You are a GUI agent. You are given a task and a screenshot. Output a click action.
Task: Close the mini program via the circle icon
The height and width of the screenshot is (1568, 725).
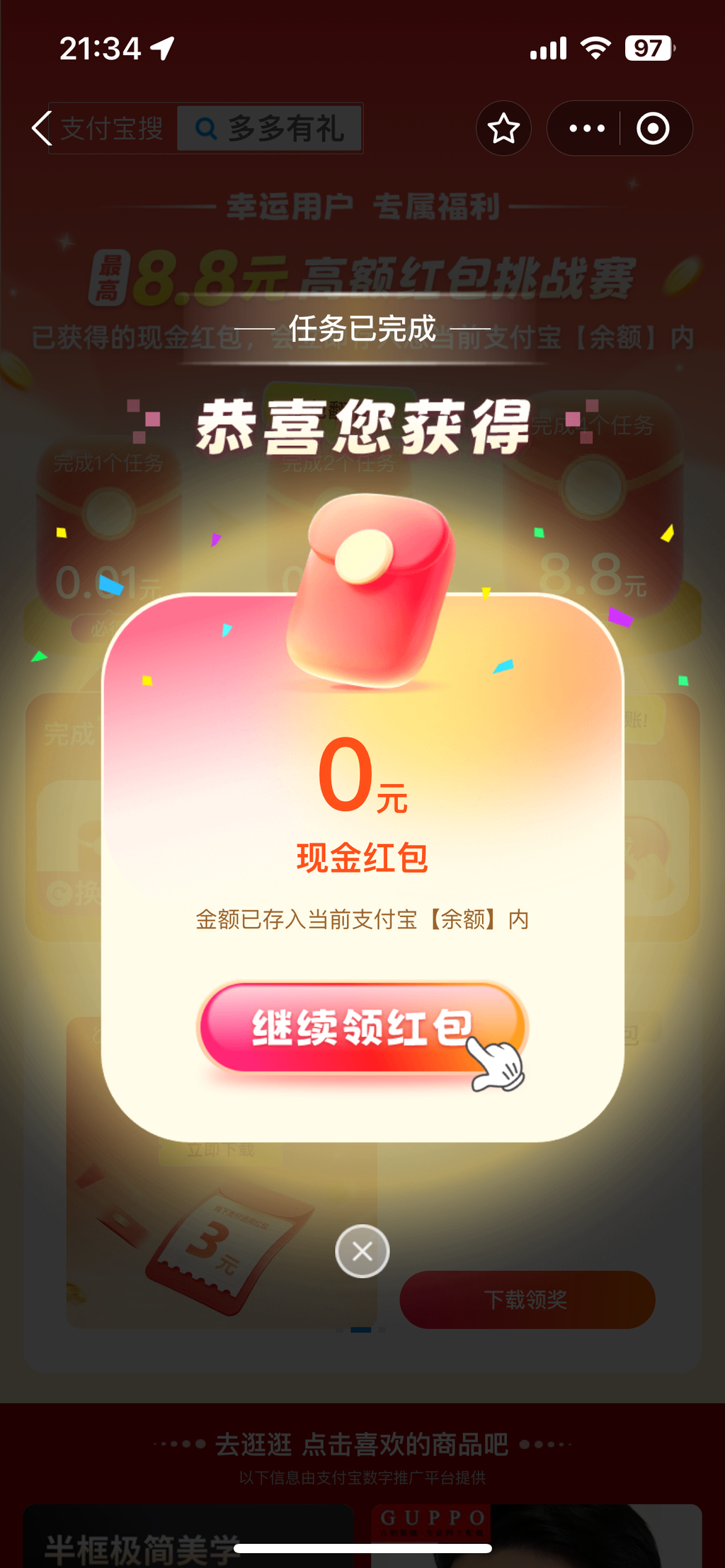[652, 128]
